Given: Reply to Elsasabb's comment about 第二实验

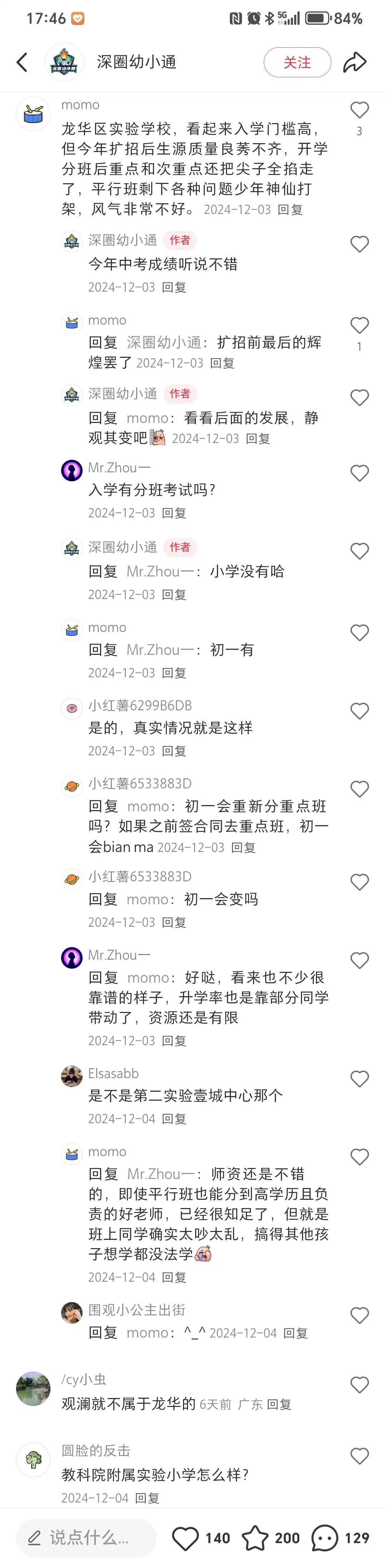Looking at the screenshot, I should [x=174, y=1119].
